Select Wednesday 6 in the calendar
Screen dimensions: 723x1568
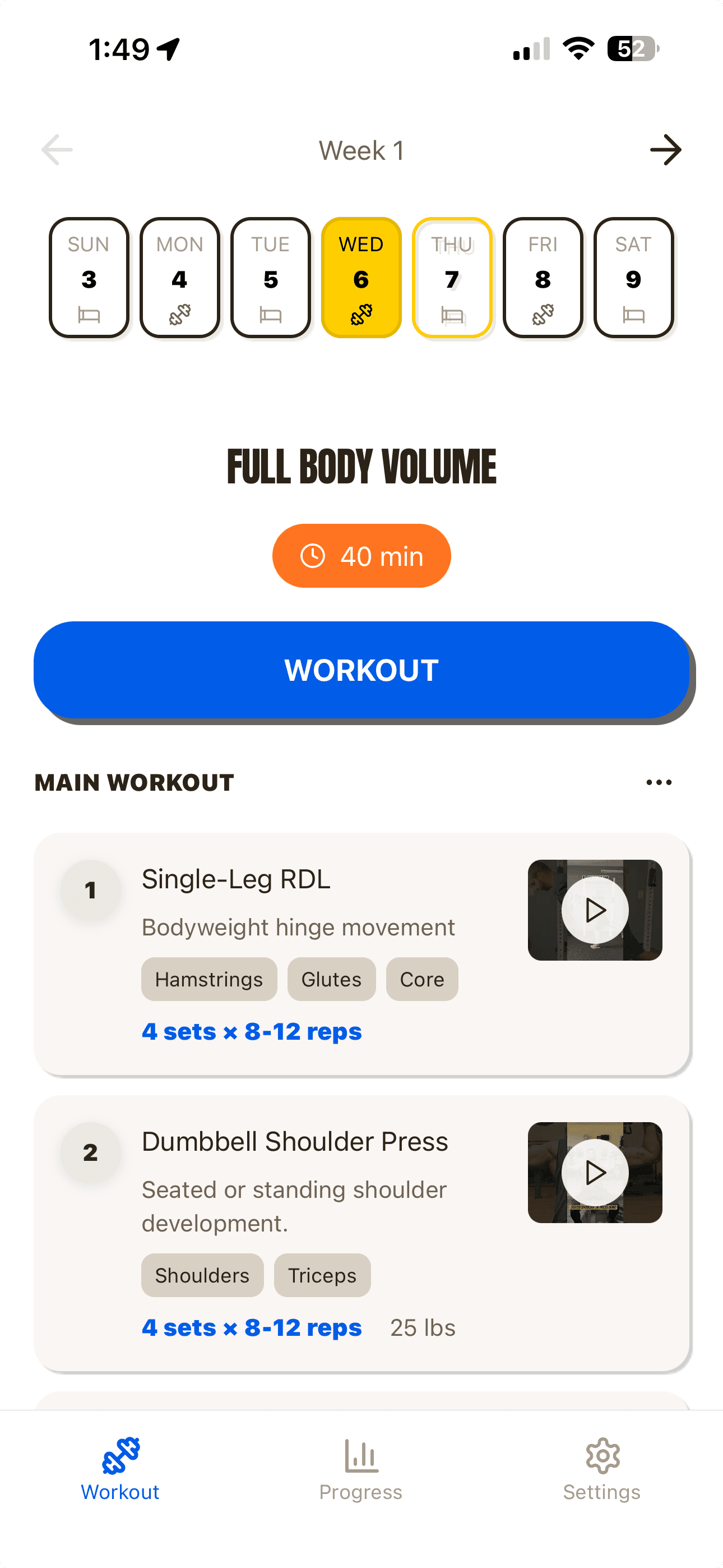point(361,278)
